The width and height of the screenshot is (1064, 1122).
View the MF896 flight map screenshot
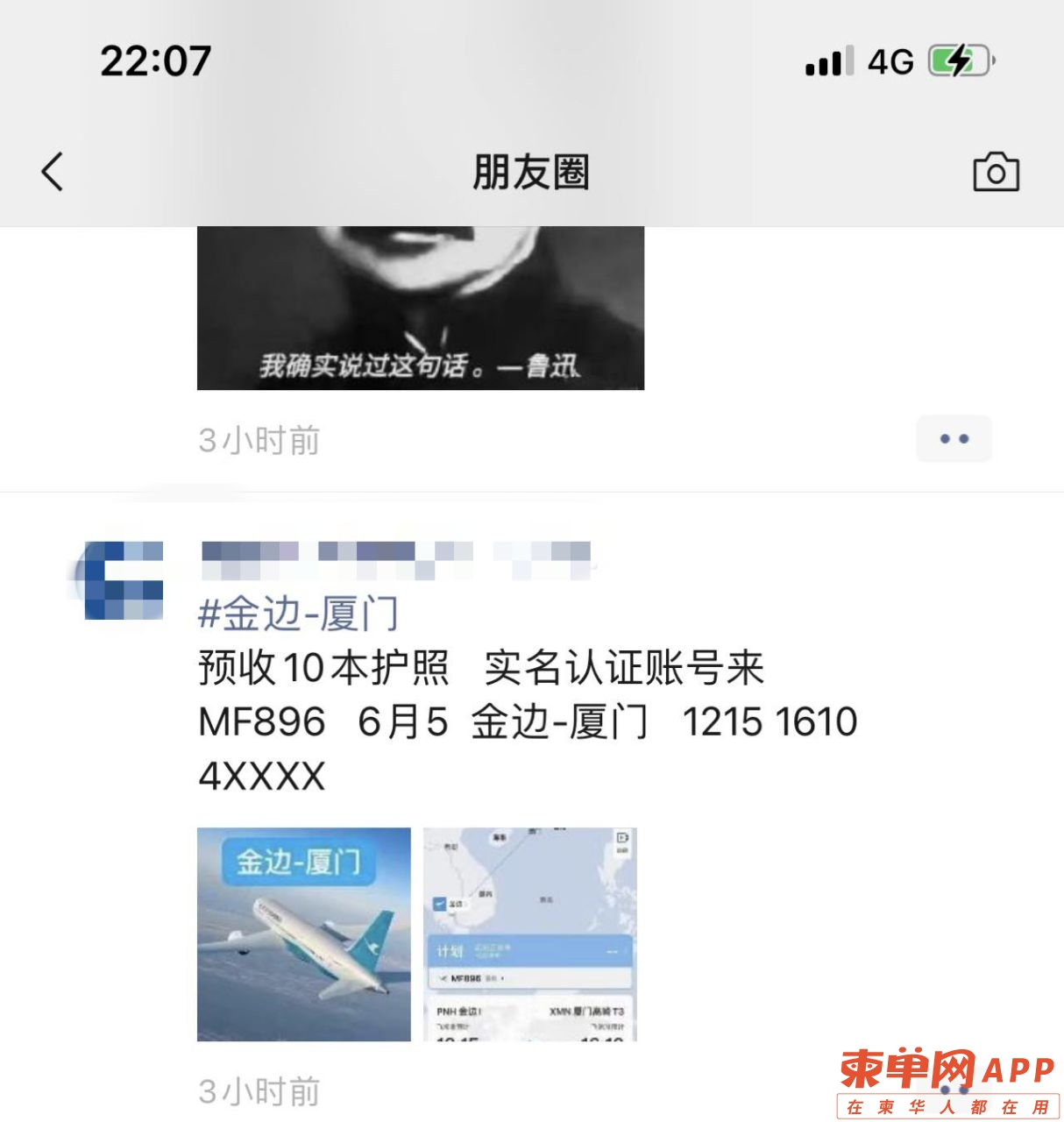tap(529, 934)
